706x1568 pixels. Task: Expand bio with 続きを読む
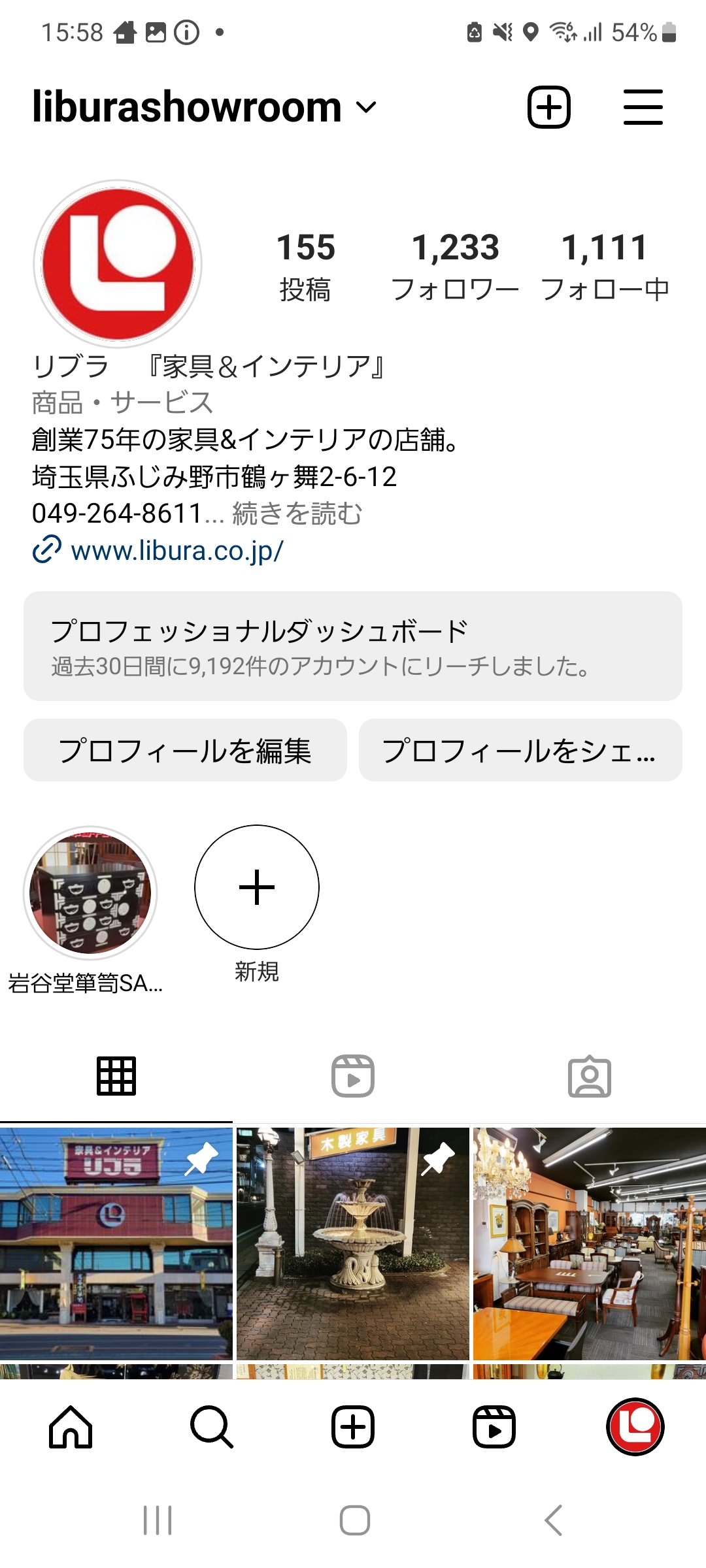point(297,514)
